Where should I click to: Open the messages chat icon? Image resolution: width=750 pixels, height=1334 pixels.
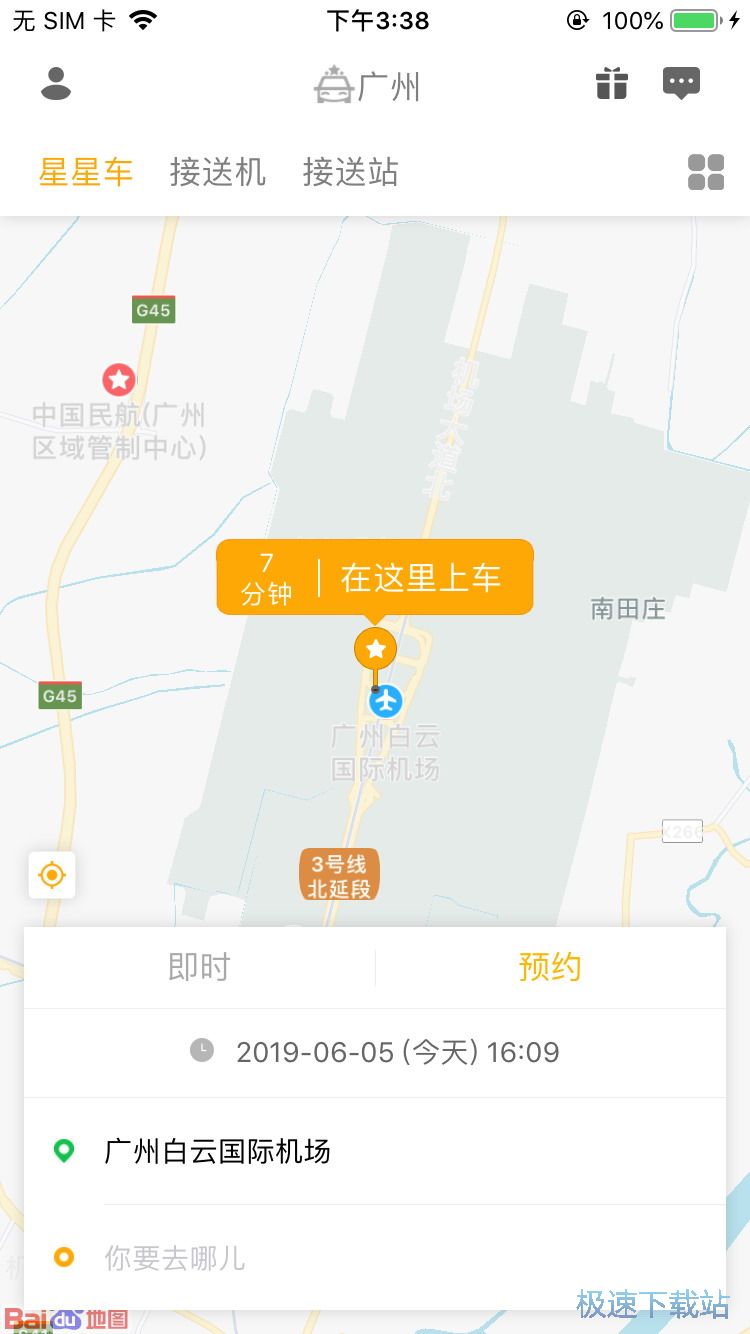click(x=681, y=84)
